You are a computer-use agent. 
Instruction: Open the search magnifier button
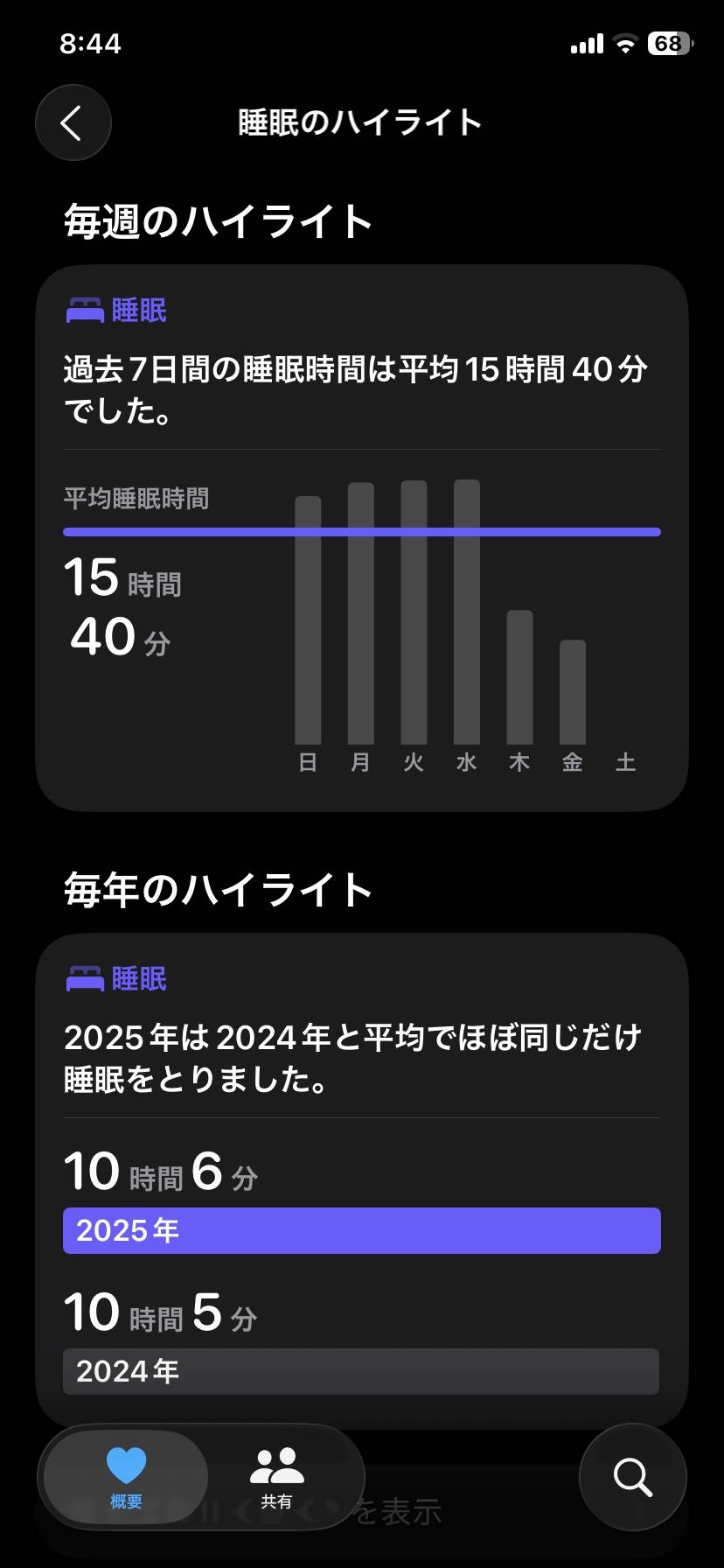point(632,1477)
